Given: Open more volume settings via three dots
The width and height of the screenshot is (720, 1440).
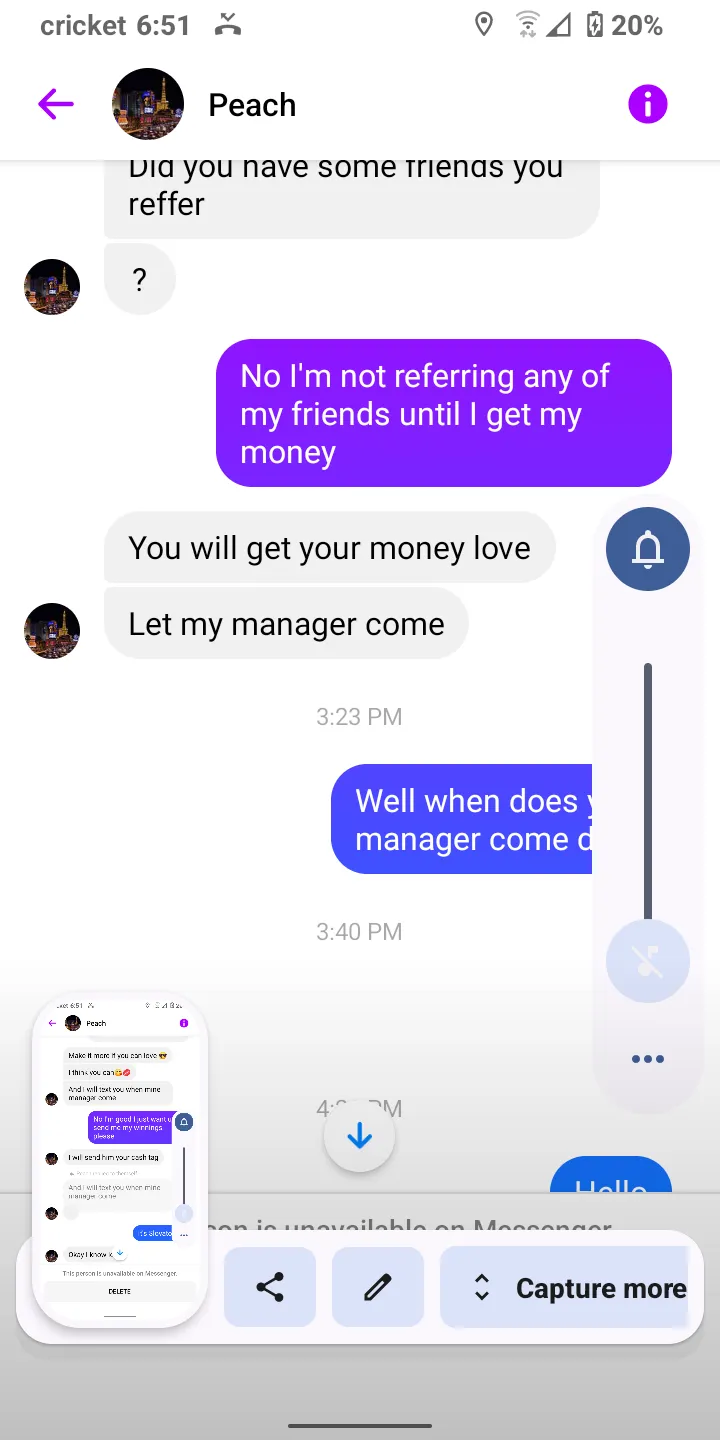Looking at the screenshot, I should [x=648, y=1059].
